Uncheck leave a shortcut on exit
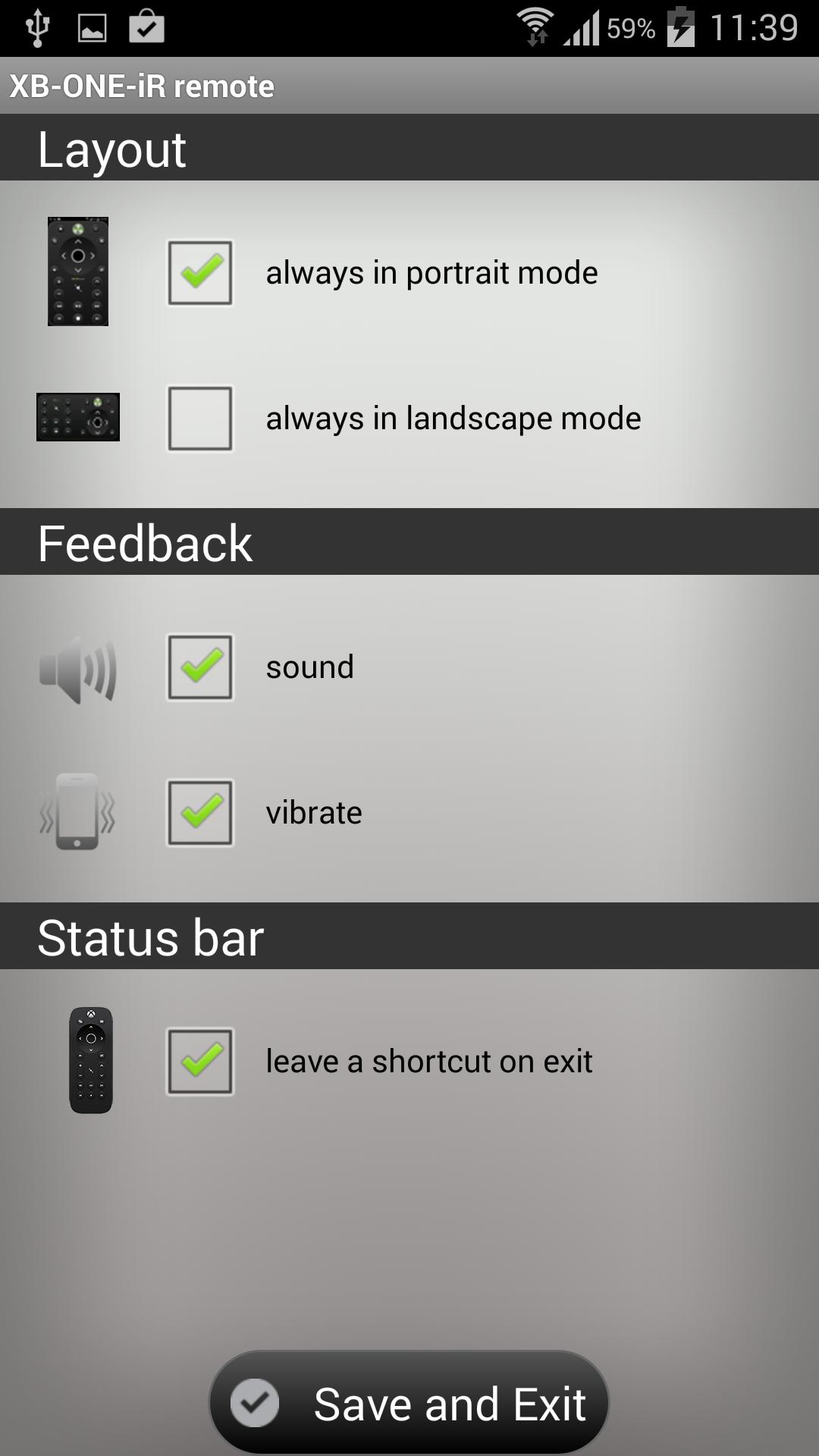The width and height of the screenshot is (819, 1456). 200,1061
